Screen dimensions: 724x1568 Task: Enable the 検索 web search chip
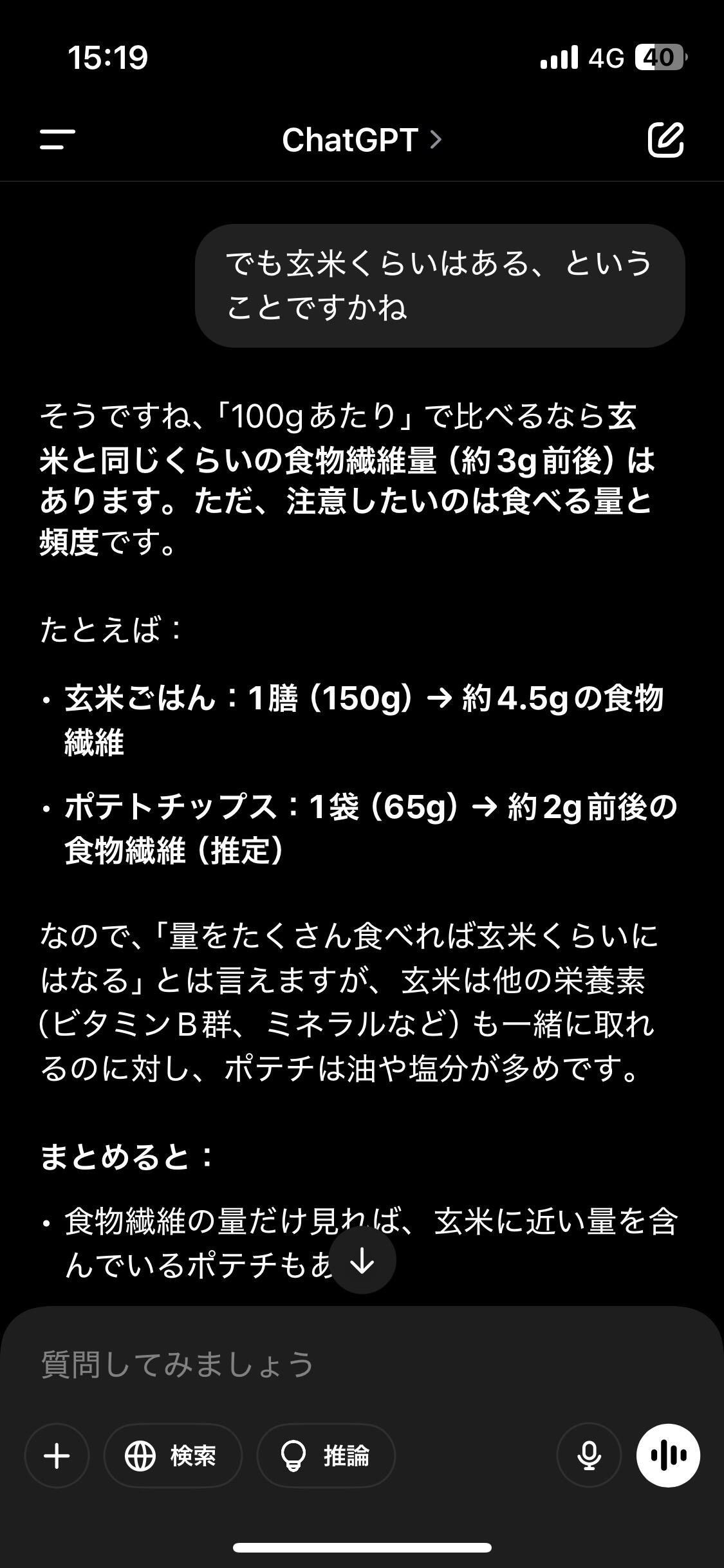tap(172, 1455)
